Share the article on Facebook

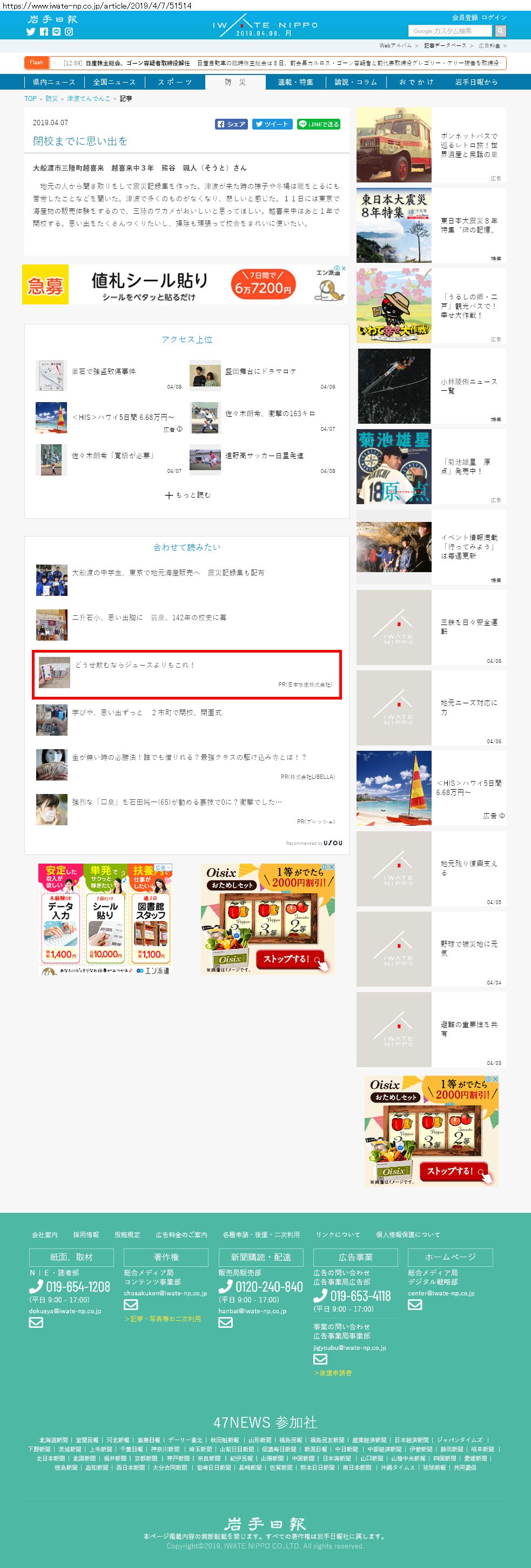coord(231,124)
